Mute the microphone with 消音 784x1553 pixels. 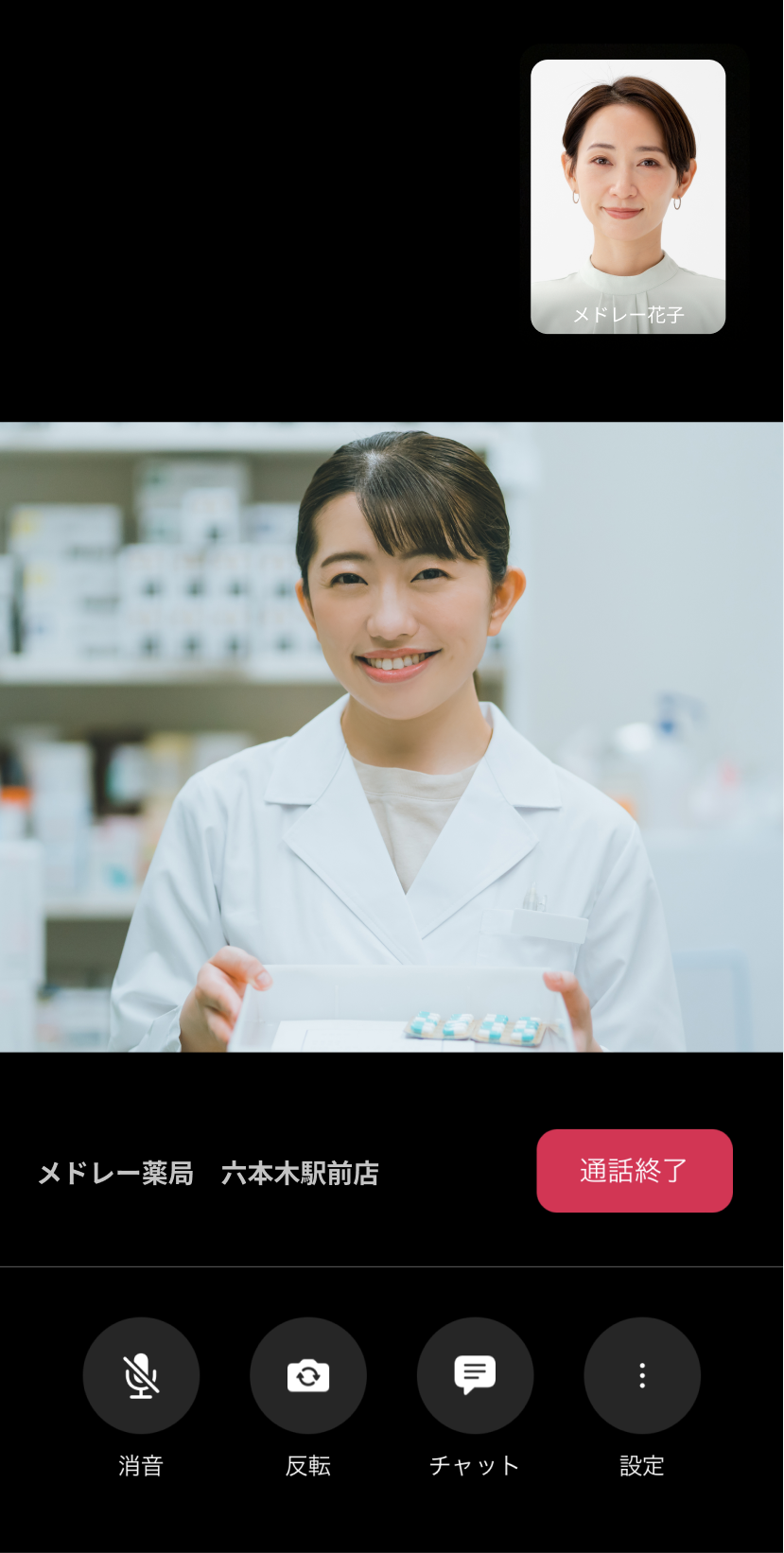141,1375
